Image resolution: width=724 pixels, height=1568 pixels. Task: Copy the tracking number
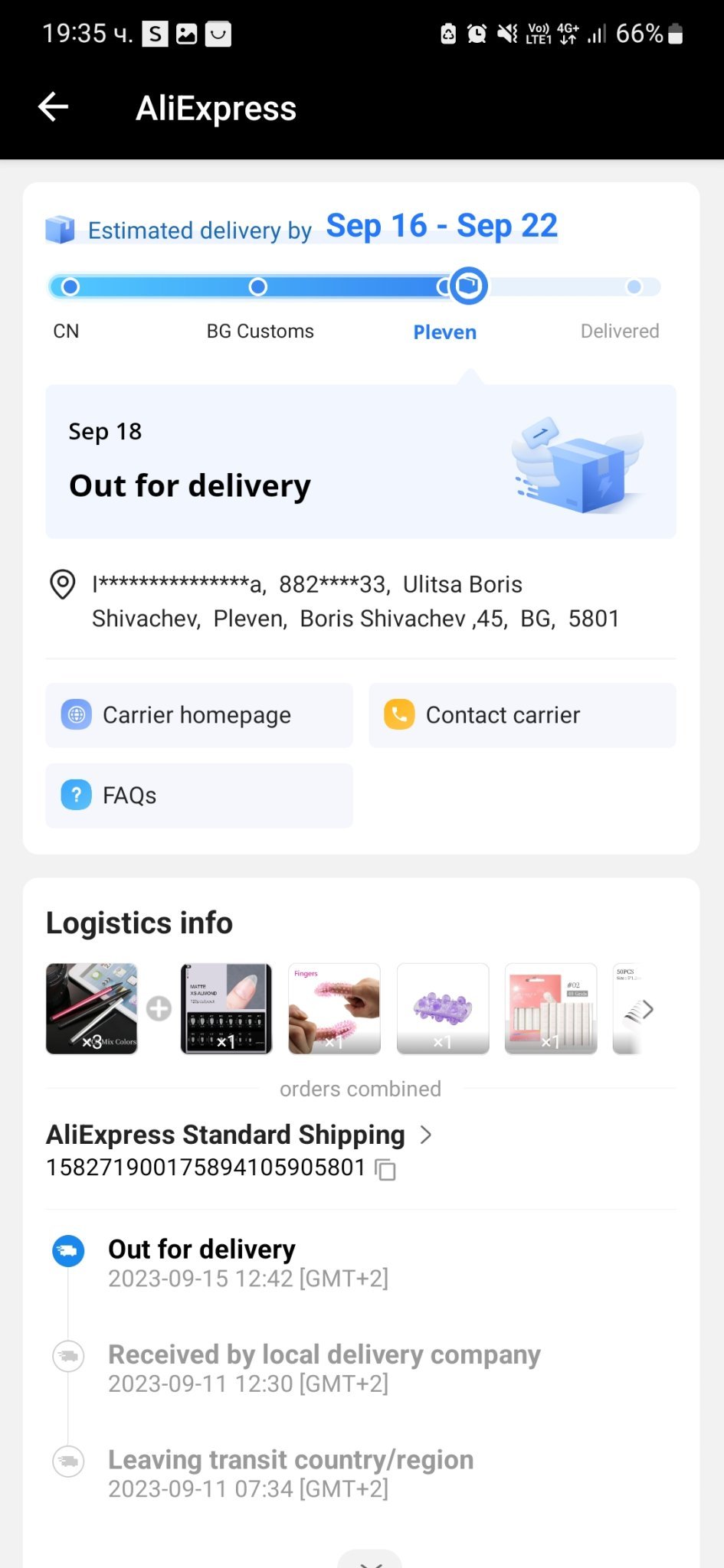(x=385, y=1169)
